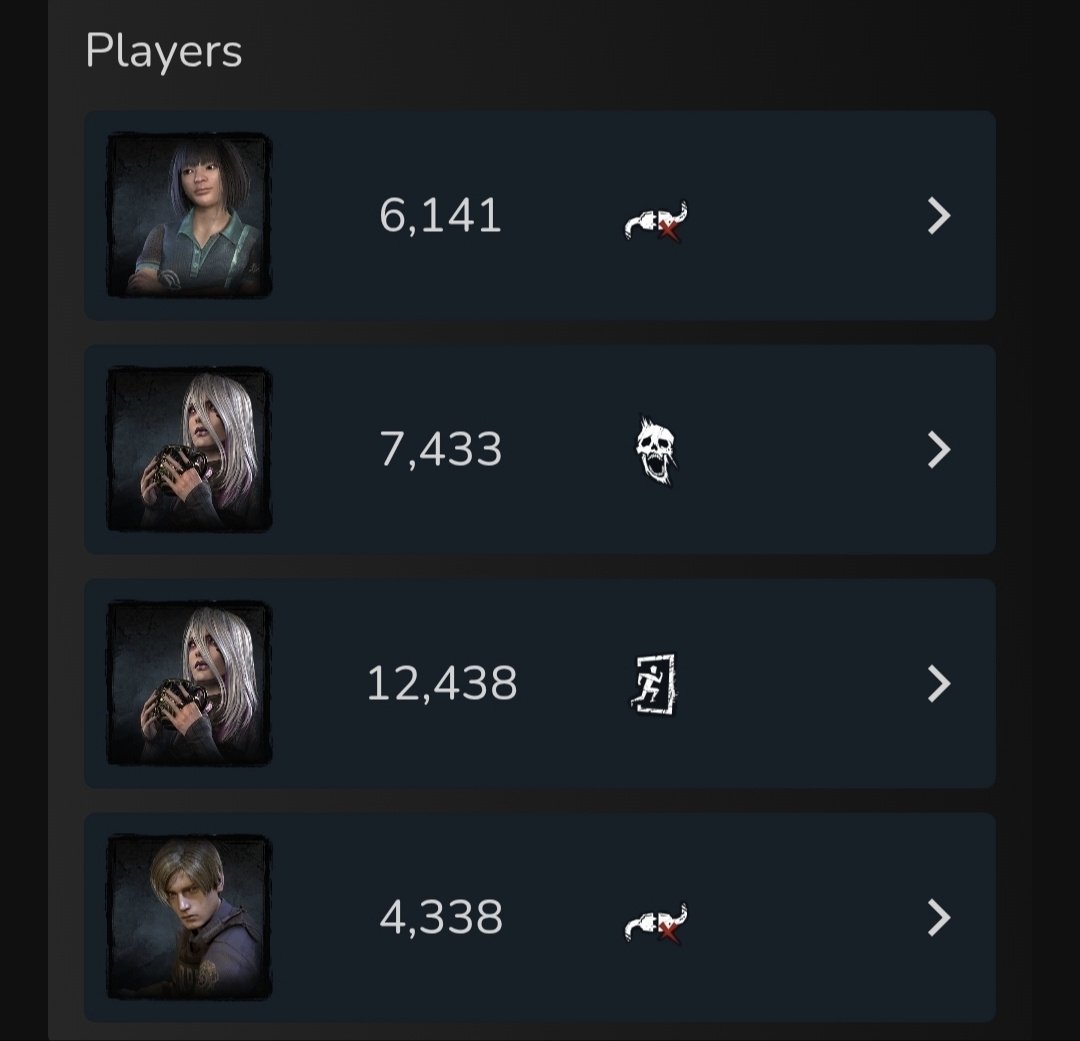This screenshot has height=1041, width=1080.
Task: Select the escaped player with 12,438 points
Action: click(x=938, y=684)
